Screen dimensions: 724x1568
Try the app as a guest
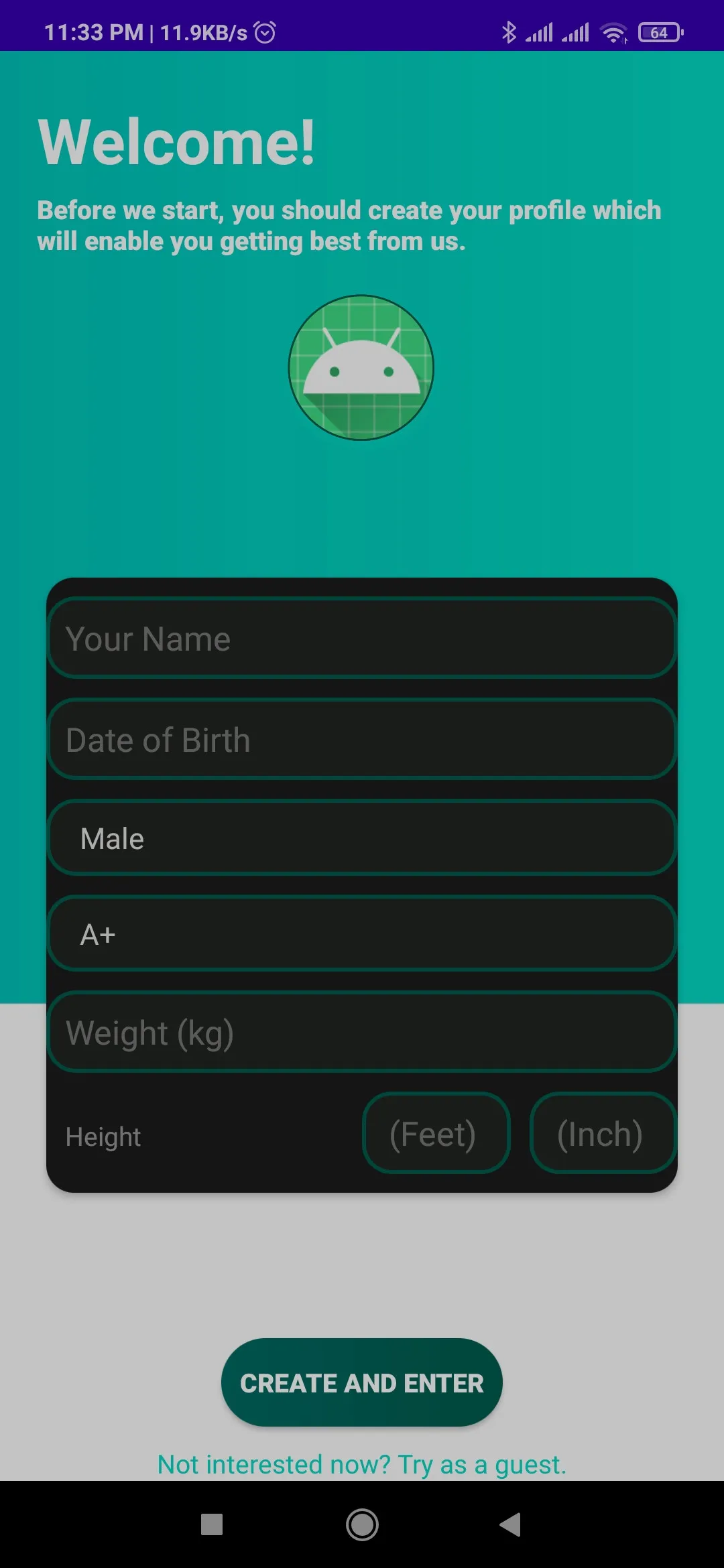362,1465
